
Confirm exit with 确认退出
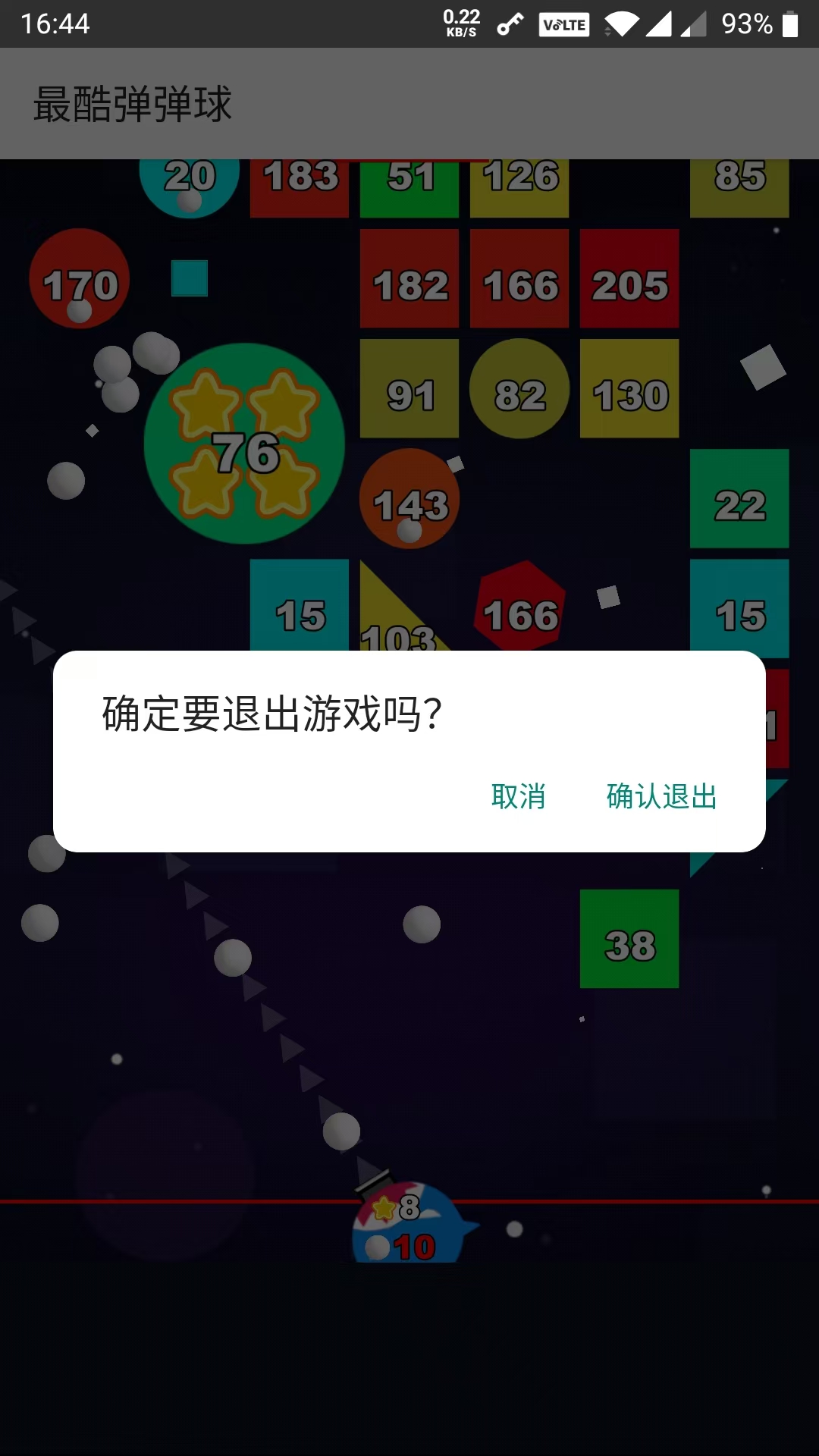click(661, 796)
